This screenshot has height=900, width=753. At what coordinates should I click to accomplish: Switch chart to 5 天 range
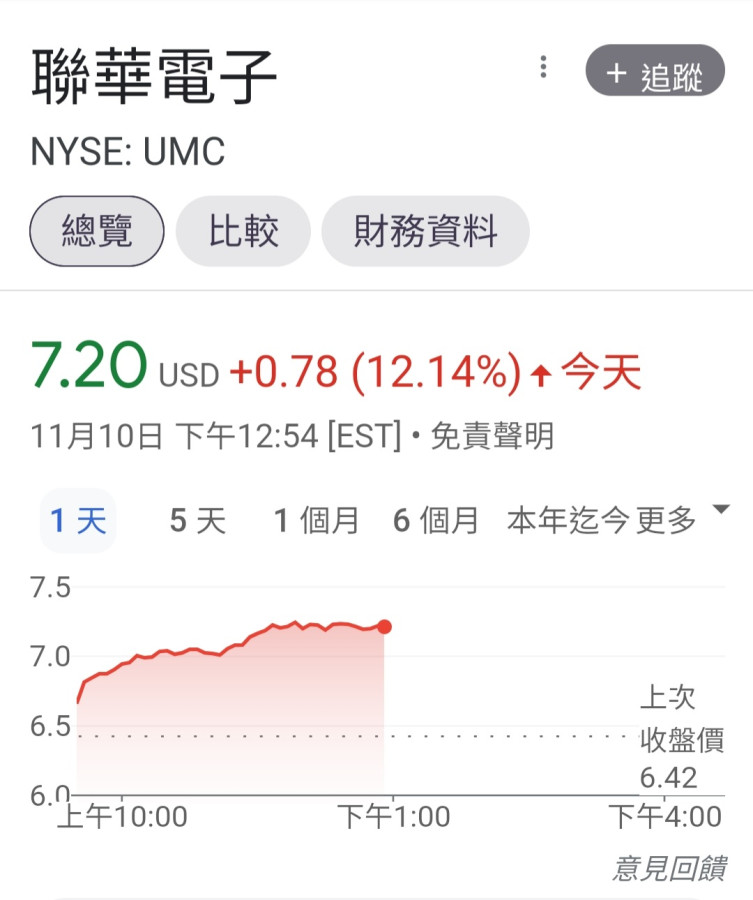(x=198, y=521)
